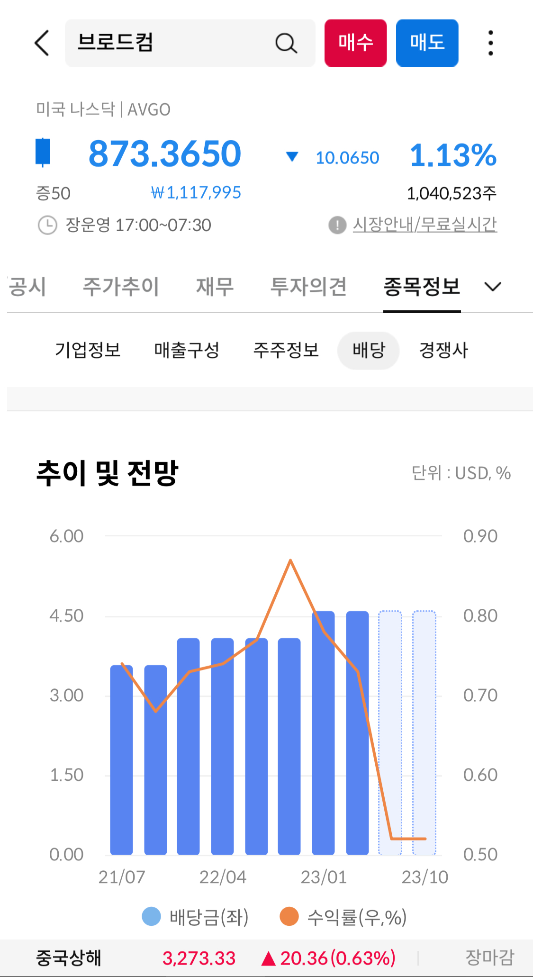
Task: Switch to the 공시 tab
Action: click(27, 287)
